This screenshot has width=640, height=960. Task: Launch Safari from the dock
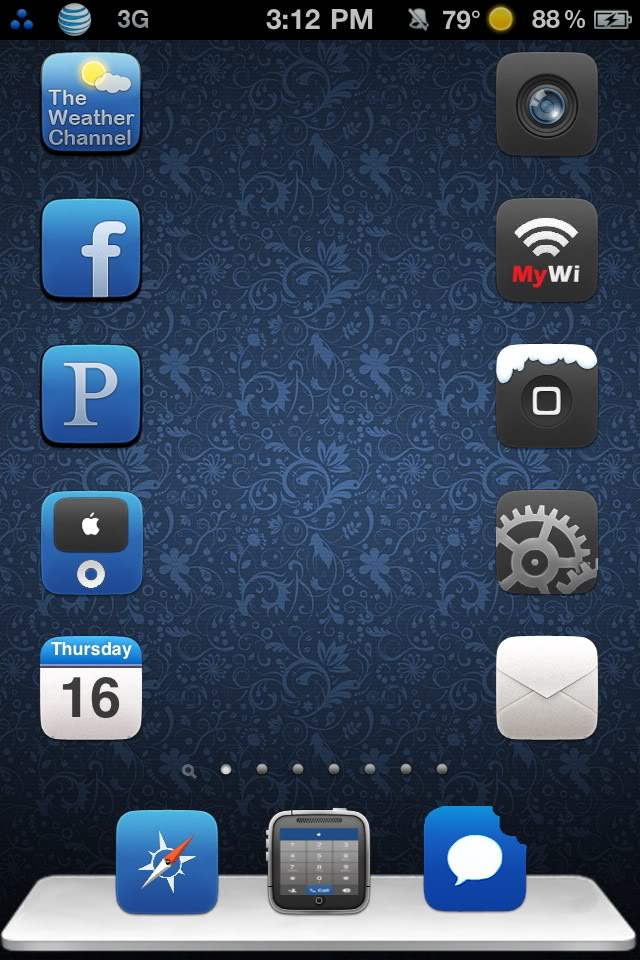point(167,862)
